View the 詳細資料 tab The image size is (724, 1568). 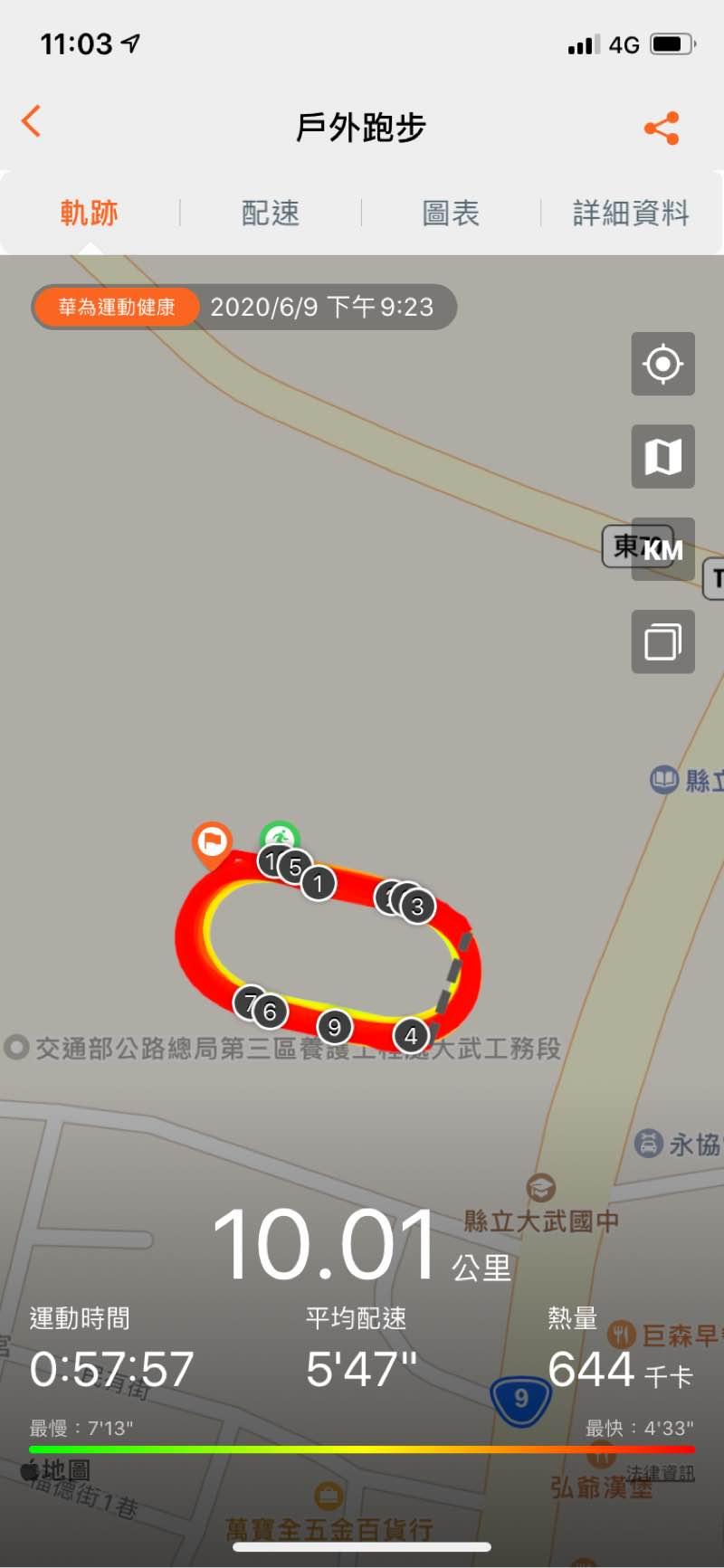[x=631, y=214]
